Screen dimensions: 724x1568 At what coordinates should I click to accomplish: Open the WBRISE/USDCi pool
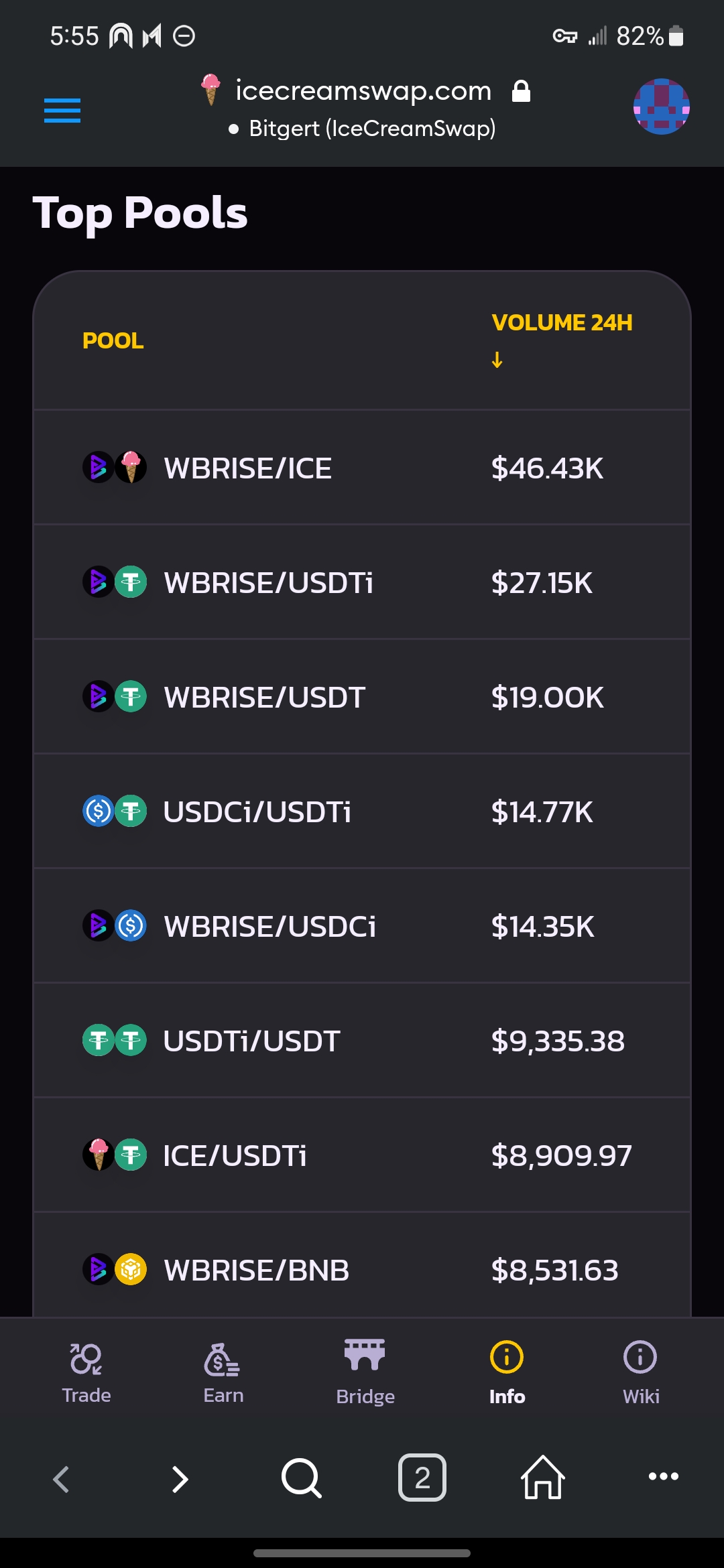pyautogui.click(x=362, y=926)
